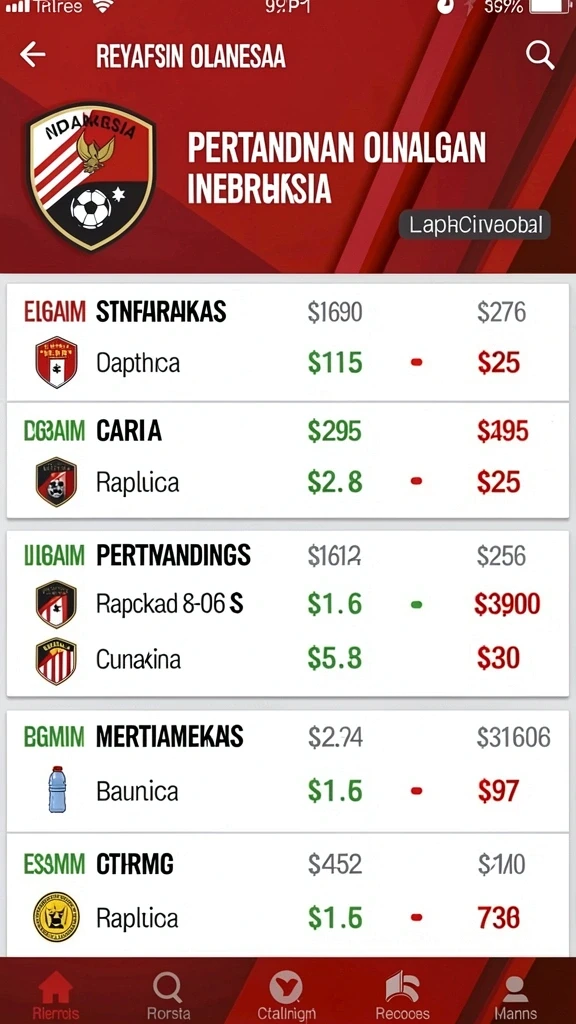This screenshot has width=576, height=1024.
Task: Open the Dapthca match row
Action: pos(288,362)
